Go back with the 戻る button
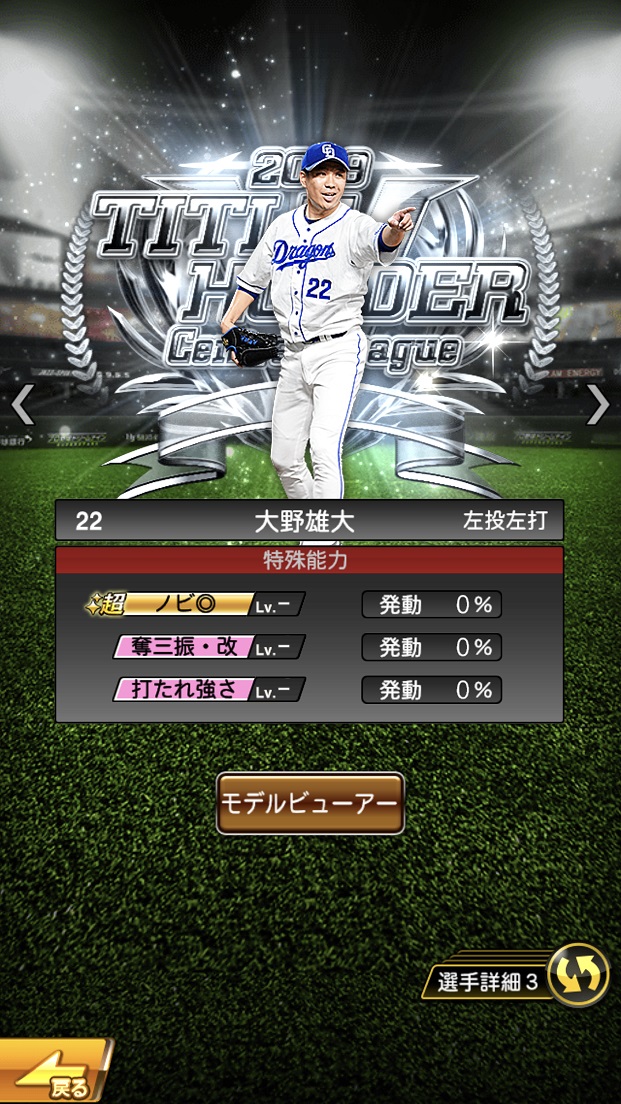 [x=55, y=1074]
